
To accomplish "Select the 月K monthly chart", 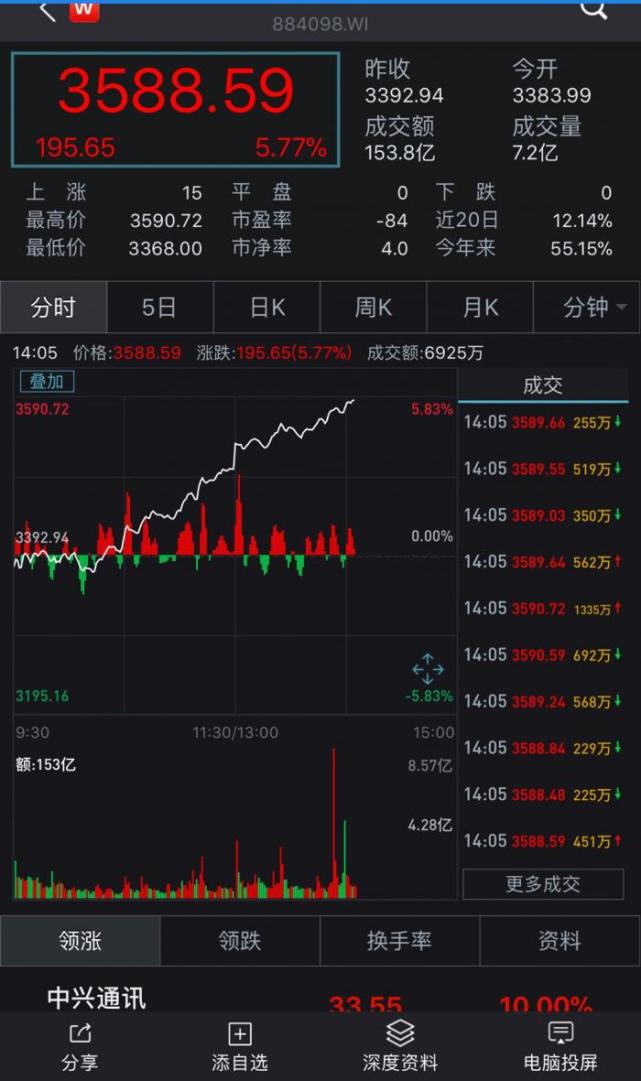I will pos(480,308).
